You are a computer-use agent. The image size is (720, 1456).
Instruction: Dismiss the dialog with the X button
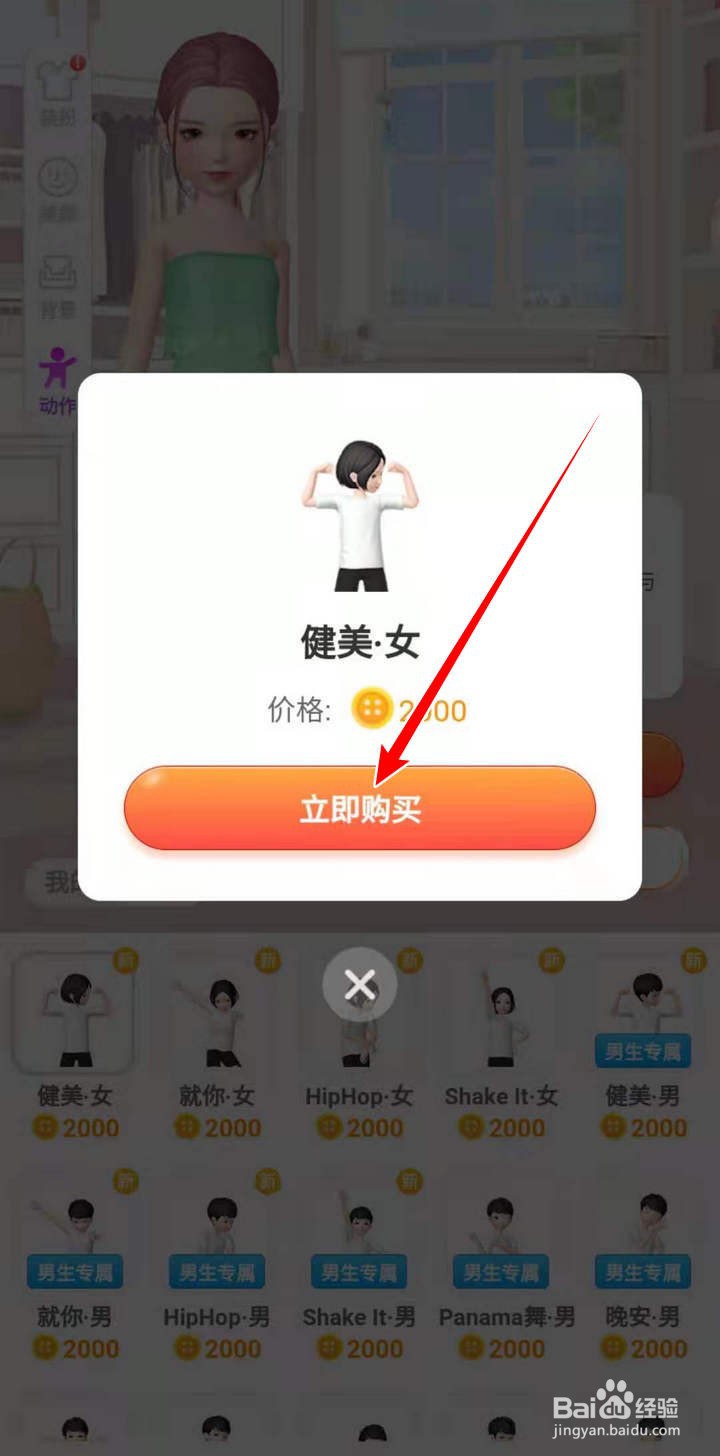(360, 985)
